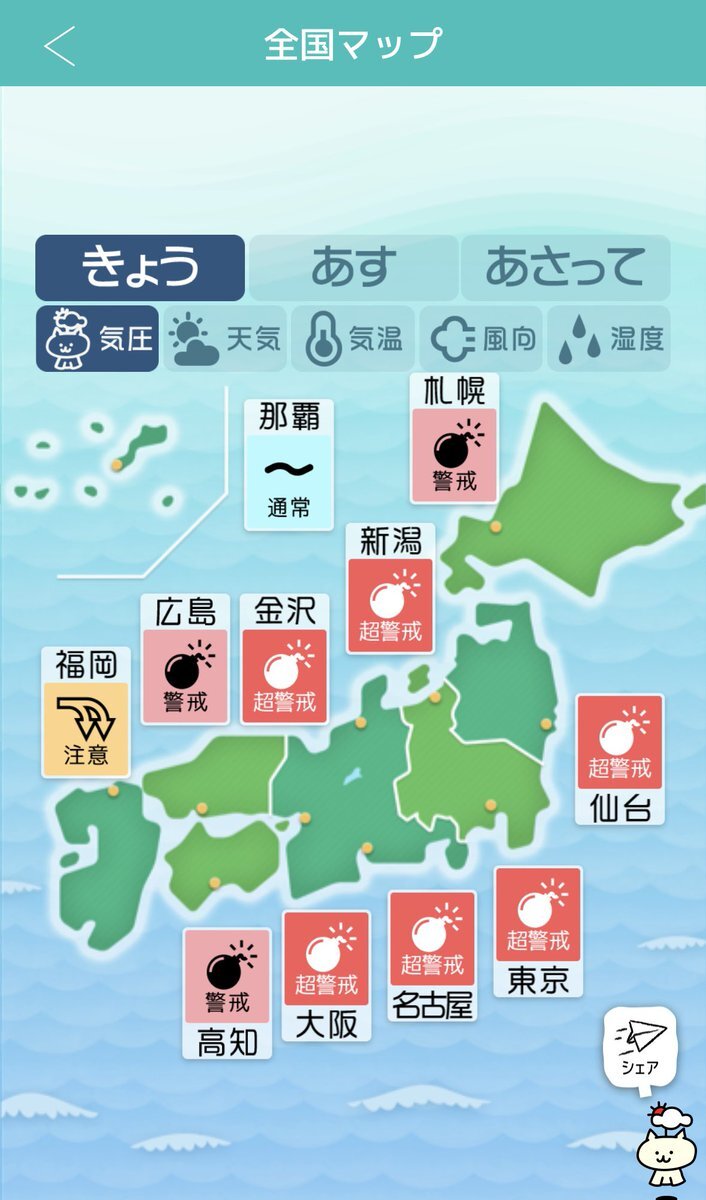This screenshot has height=1200, width=706.
Task: Open the 東京 super-warning card
Action: pyautogui.click(x=538, y=932)
